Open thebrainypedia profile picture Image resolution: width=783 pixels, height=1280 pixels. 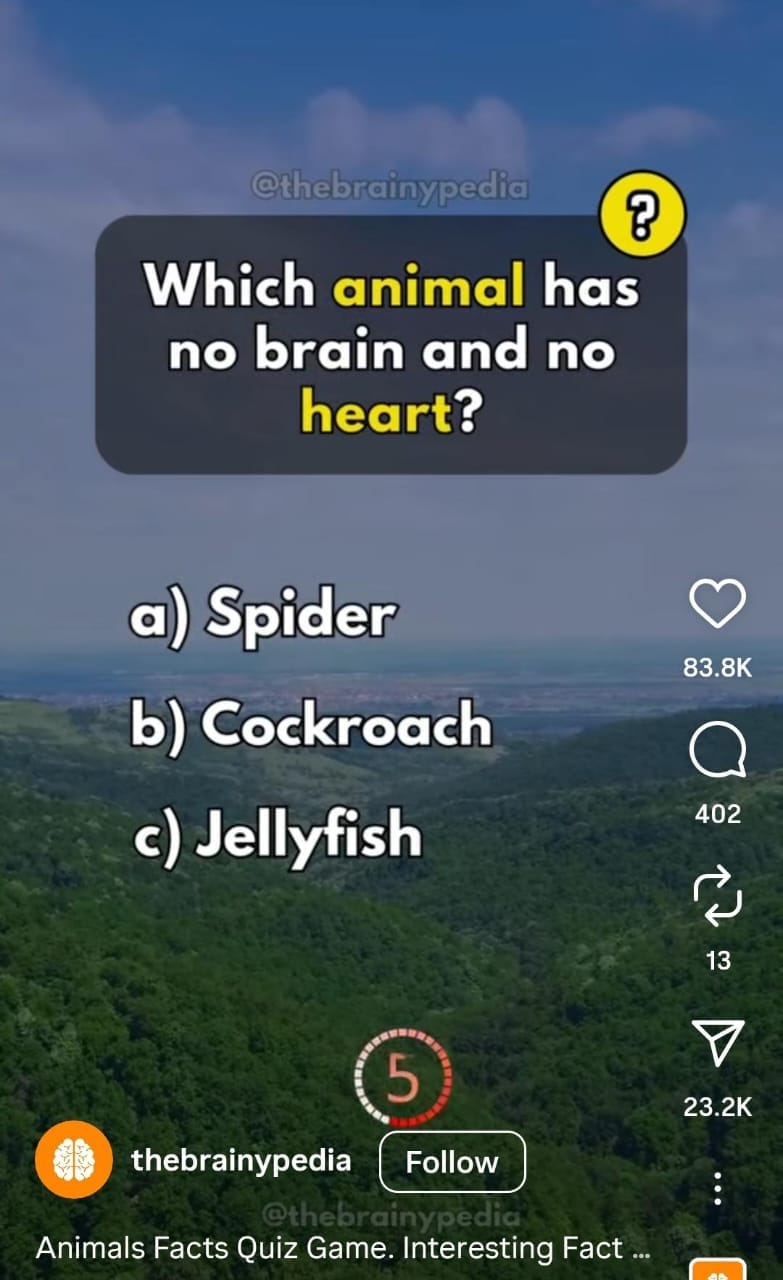pos(73,1160)
